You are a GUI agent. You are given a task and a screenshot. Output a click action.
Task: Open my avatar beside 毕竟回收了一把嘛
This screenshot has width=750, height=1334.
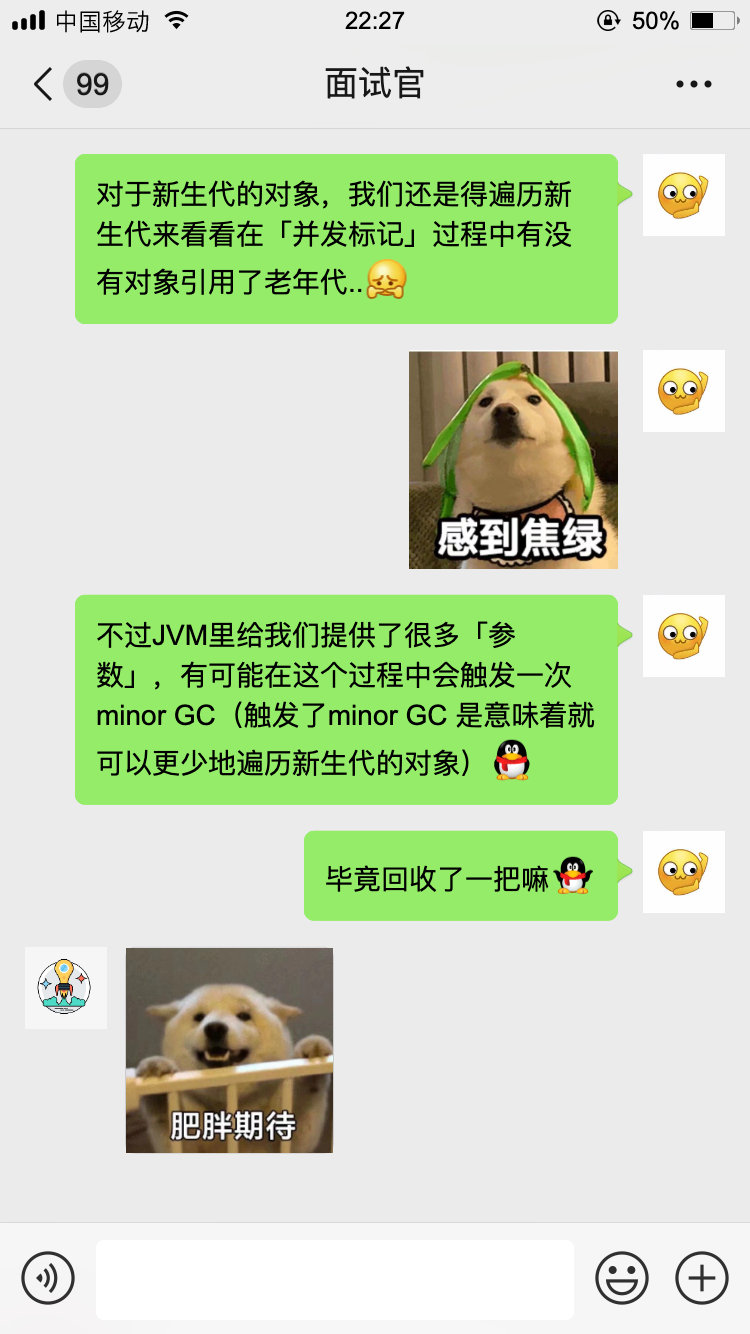pyautogui.click(x=683, y=872)
